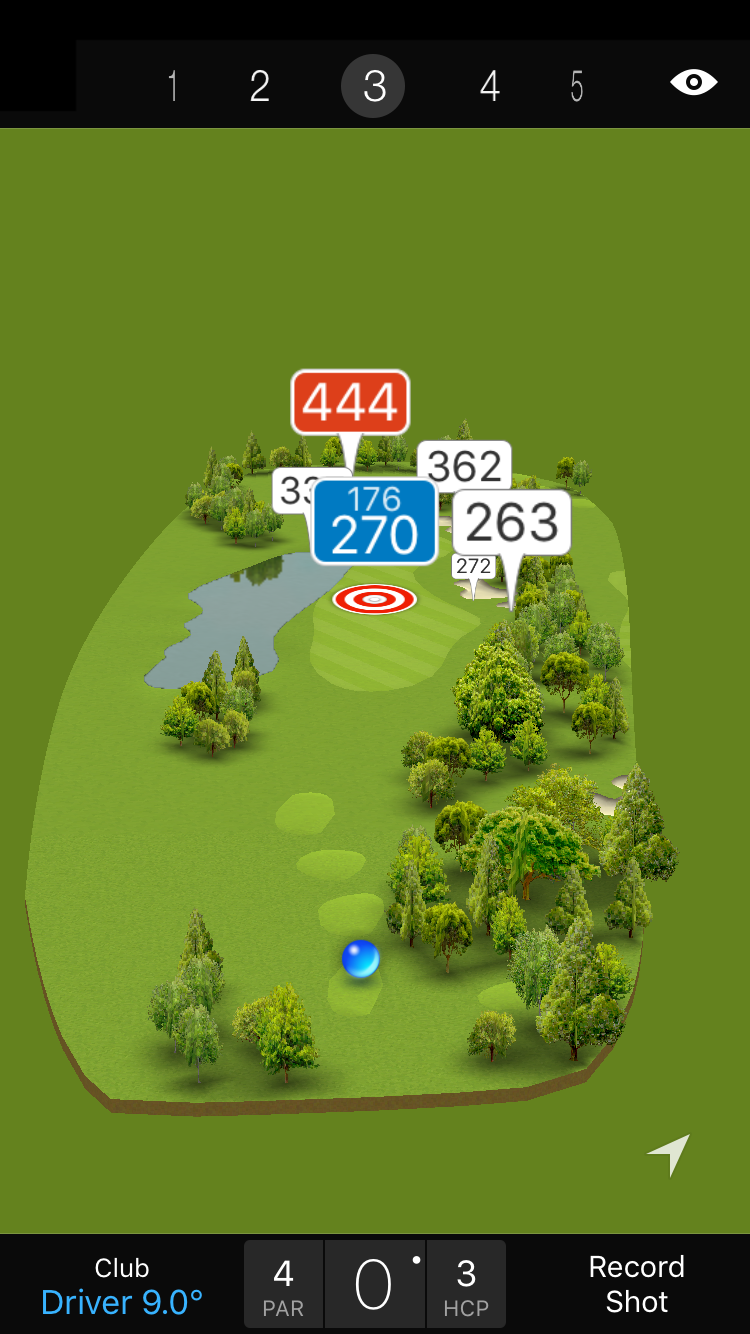The height and width of the screenshot is (1334, 750).
Task: Select hole 4
Action: tap(489, 86)
